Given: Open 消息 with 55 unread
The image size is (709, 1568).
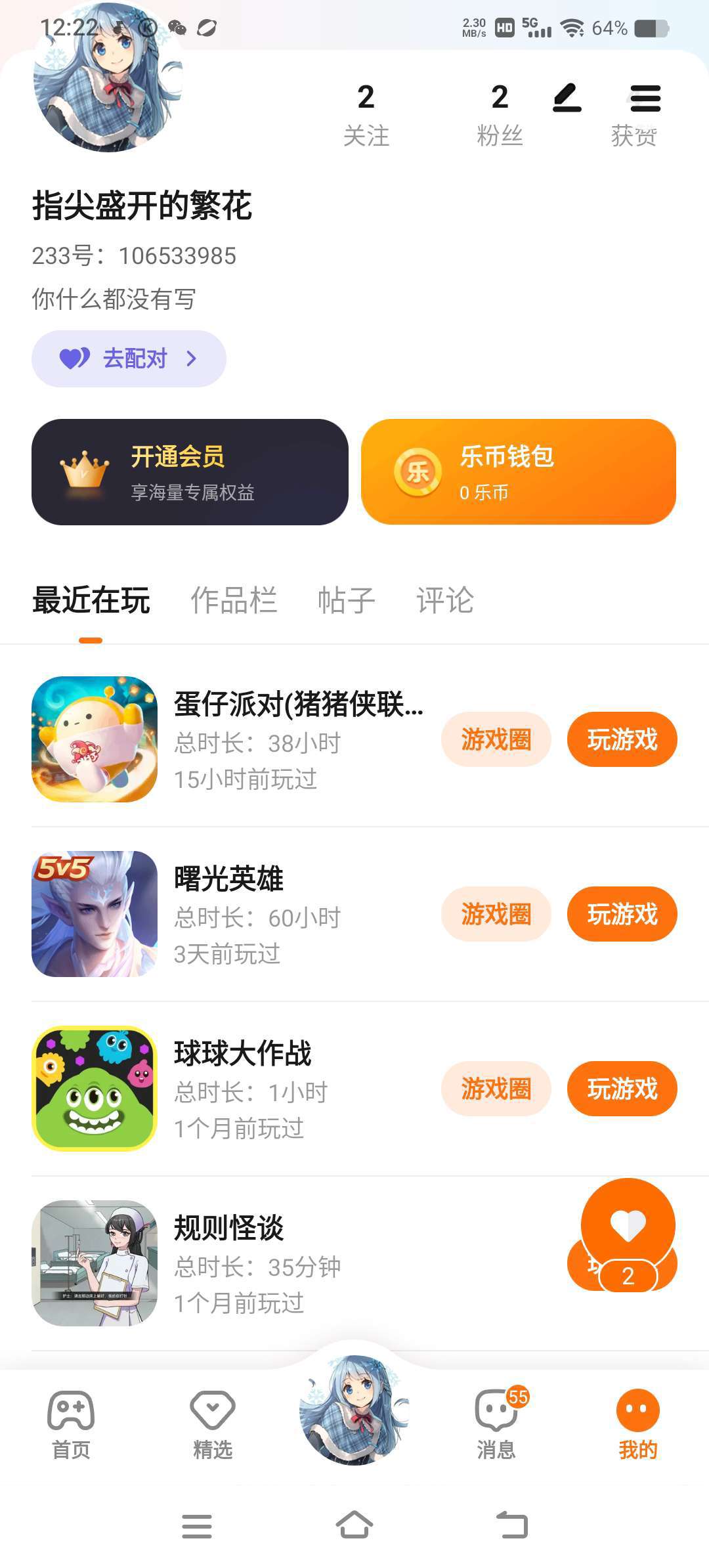Looking at the screenshot, I should point(497,1424).
